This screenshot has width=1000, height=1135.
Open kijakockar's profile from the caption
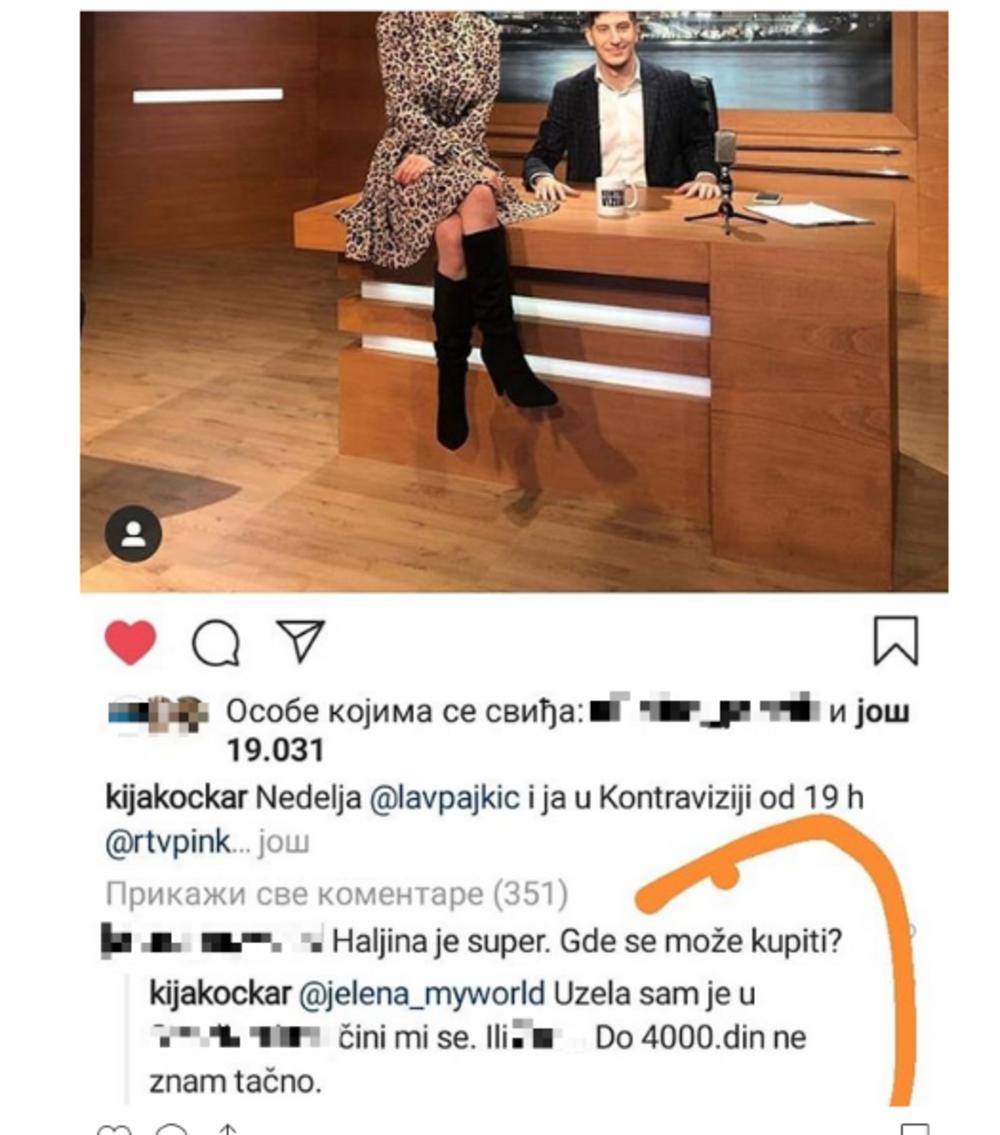point(176,798)
